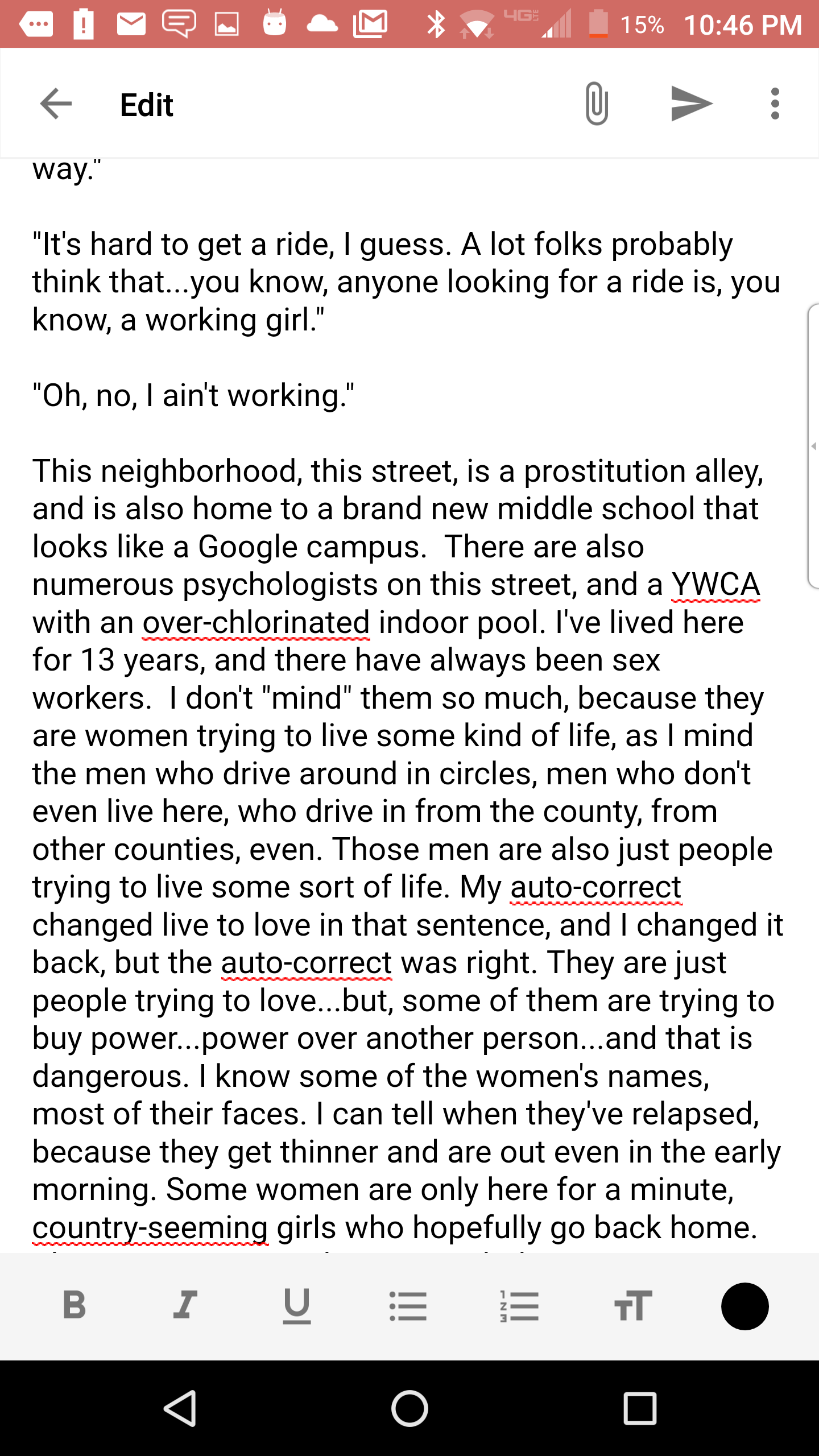This screenshot has height=1456, width=819.
Task: Apply underline formatting
Action: [296, 1305]
